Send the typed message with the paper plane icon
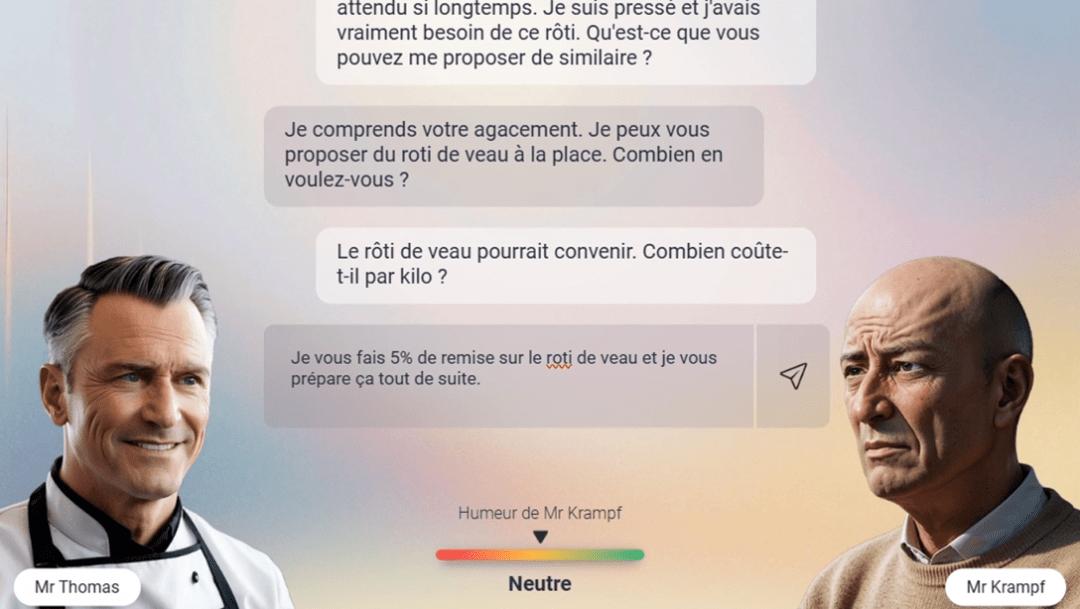 pyautogui.click(x=793, y=376)
